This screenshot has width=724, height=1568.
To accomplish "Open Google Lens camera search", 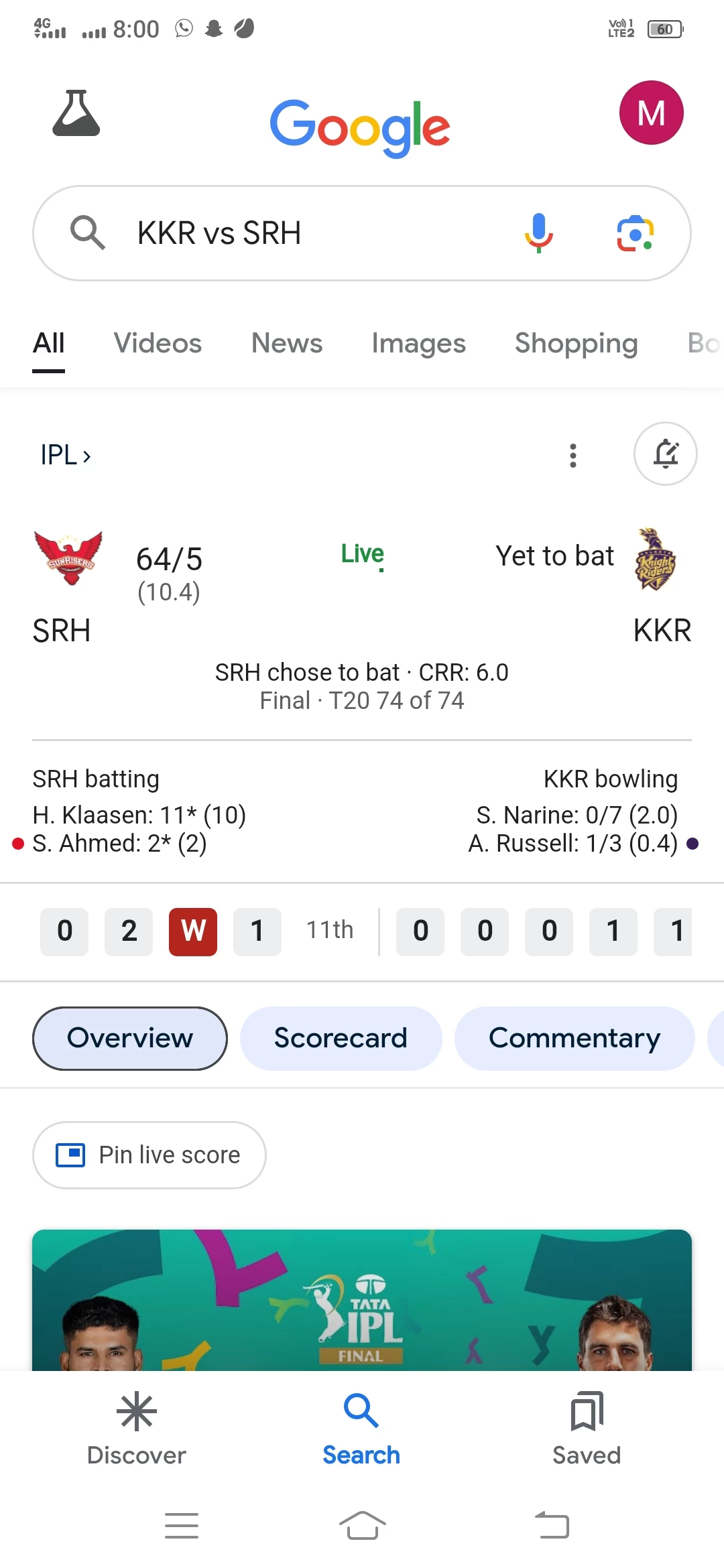I will pos(635,233).
